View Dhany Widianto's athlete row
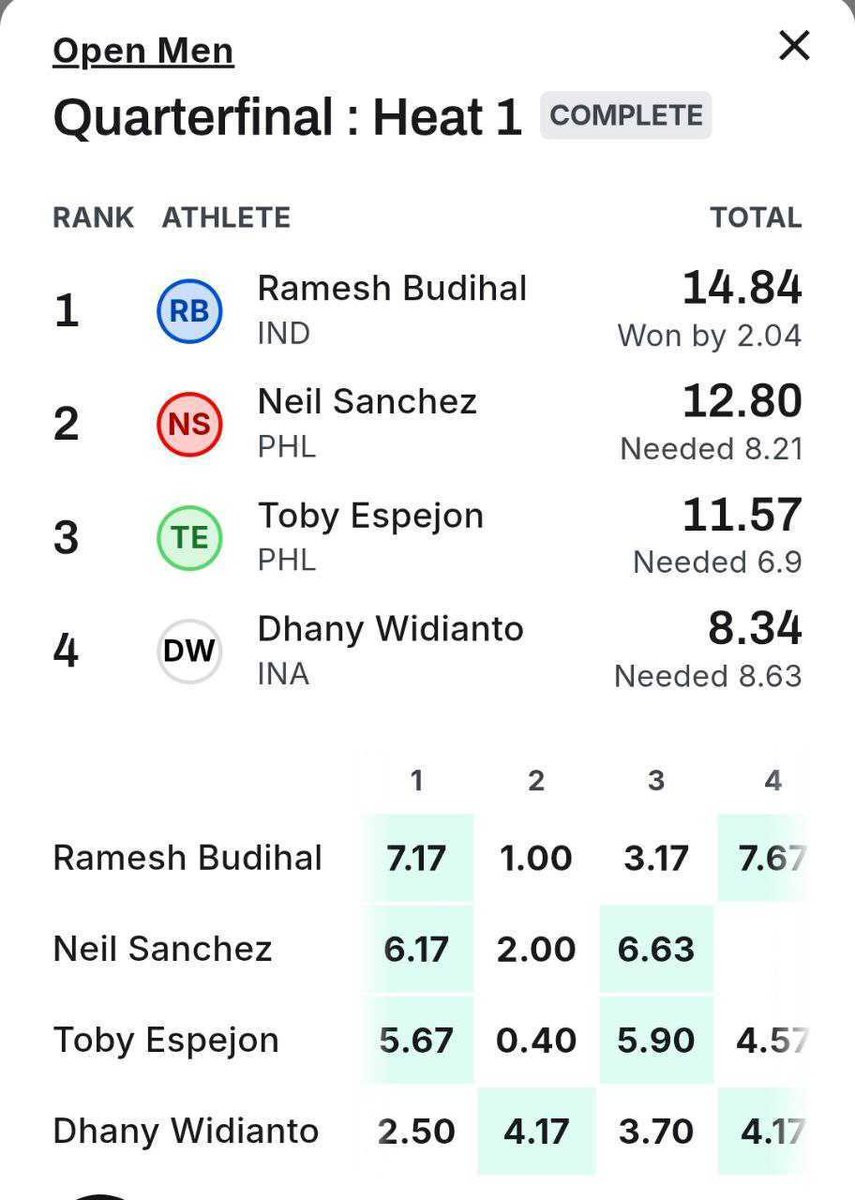 (x=427, y=651)
